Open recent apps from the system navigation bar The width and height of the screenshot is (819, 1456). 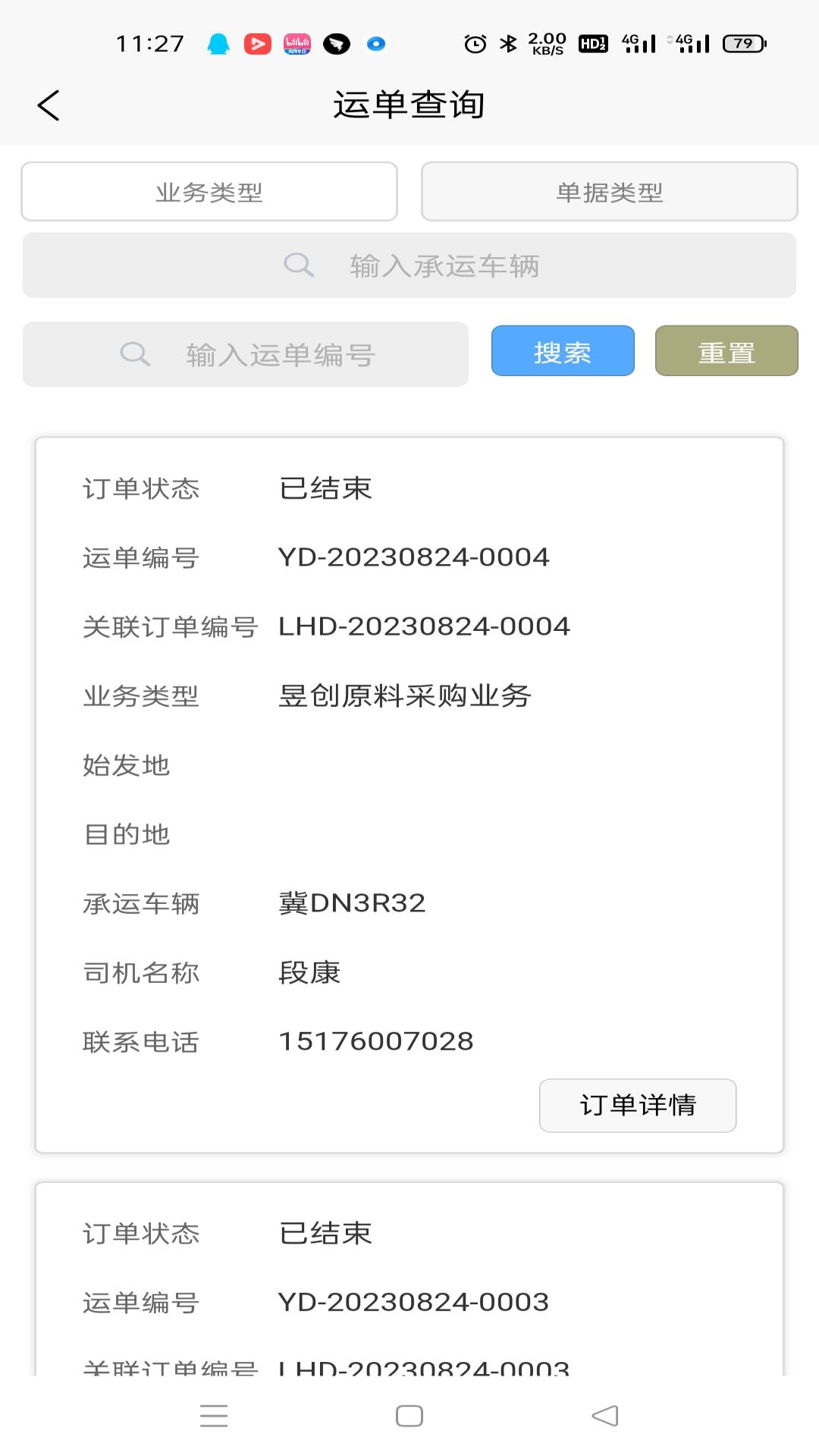tap(214, 1416)
